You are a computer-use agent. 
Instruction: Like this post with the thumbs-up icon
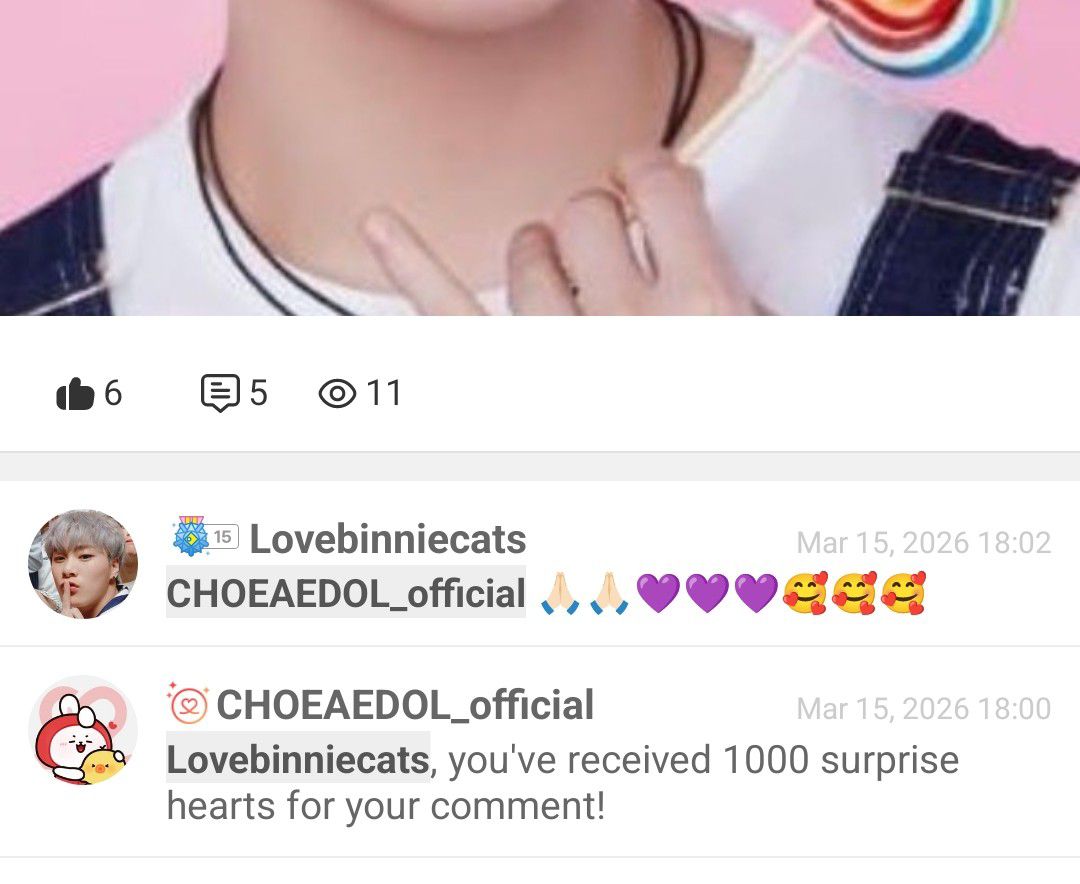(x=75, y=394)
